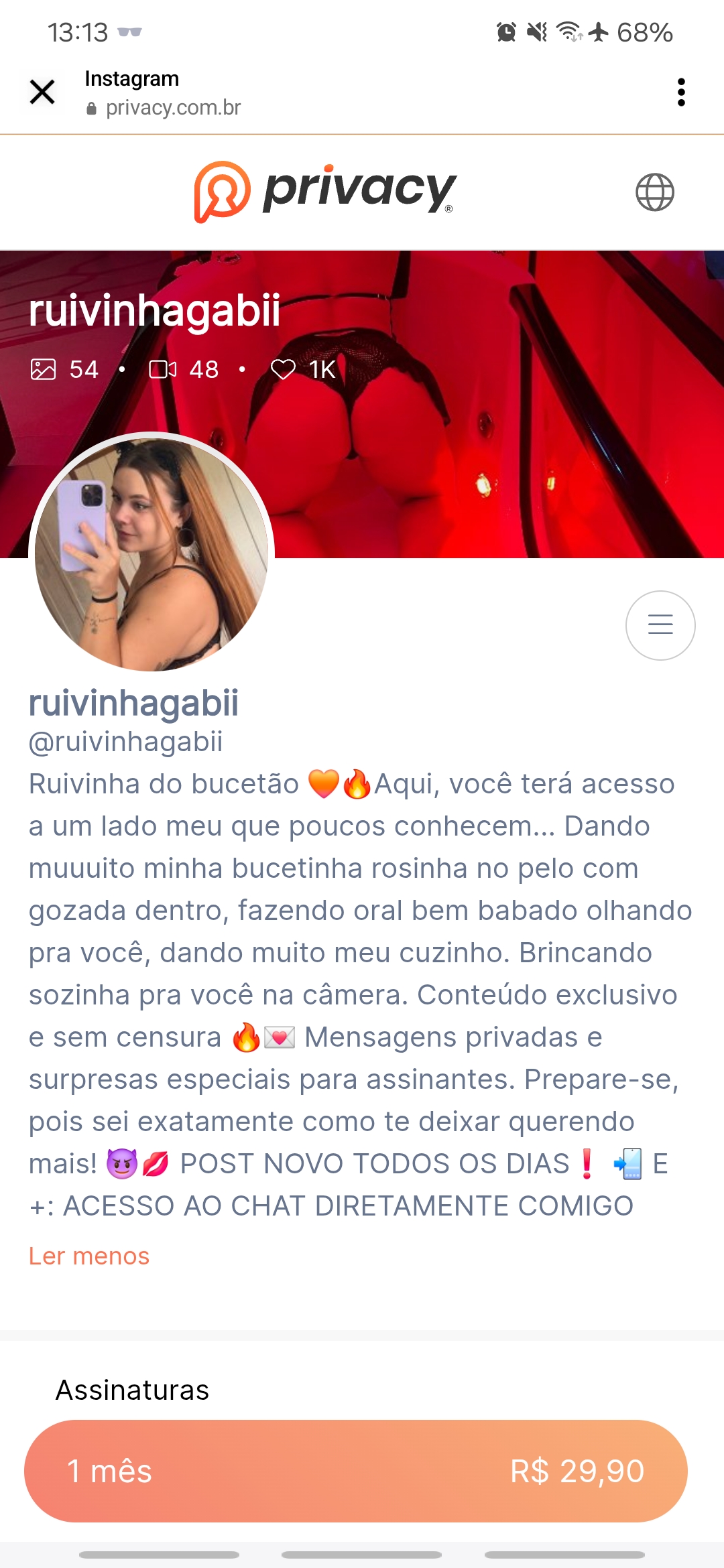Select the 1 mês R$ 29,90 subscription
Viewport: 724px width, 1568px height.
(x=356, y=1471)
